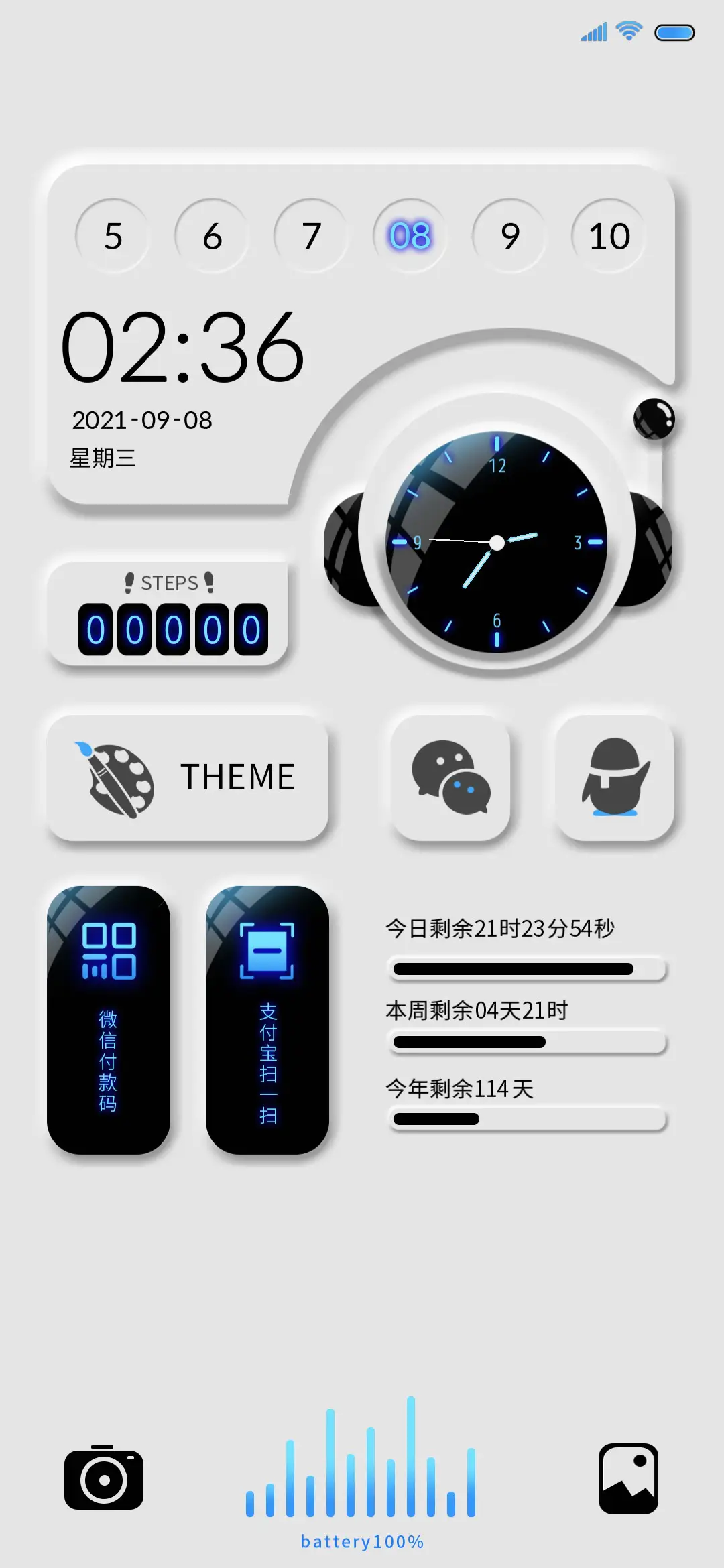Expand the black analog clock face
Viewport: 724px width, 1568px height.
496,543
